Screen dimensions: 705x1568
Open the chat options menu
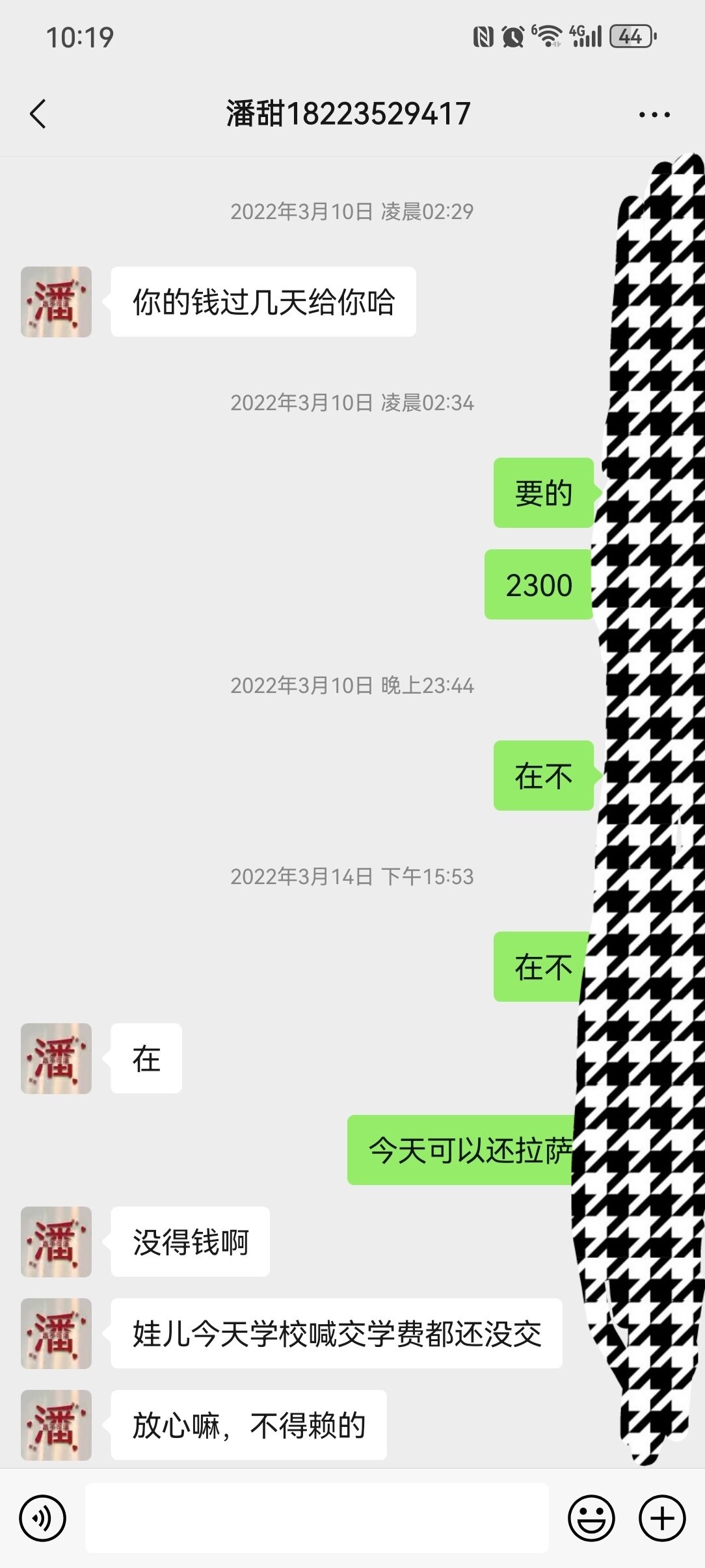tap(654, 115)
